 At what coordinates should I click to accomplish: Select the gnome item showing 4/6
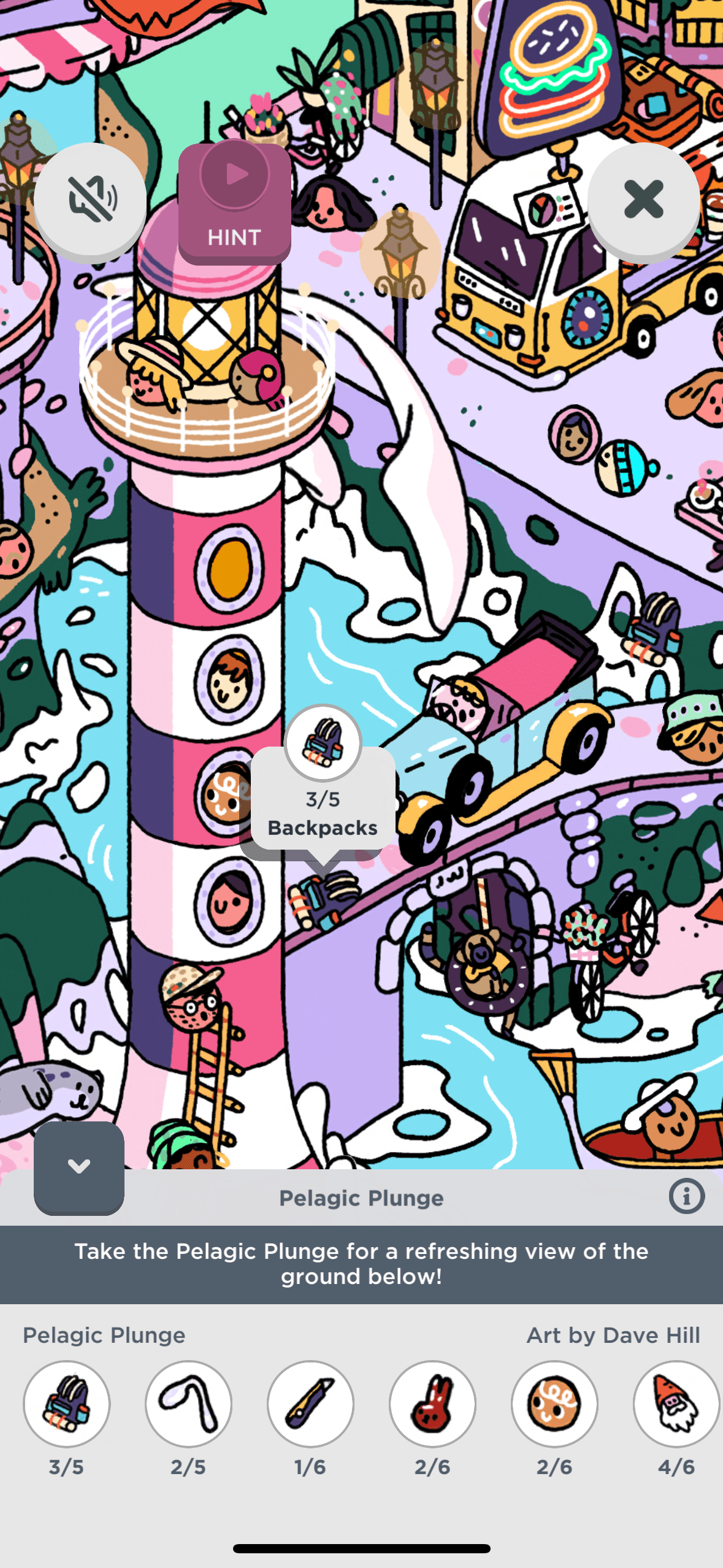tap(676, 1404)
